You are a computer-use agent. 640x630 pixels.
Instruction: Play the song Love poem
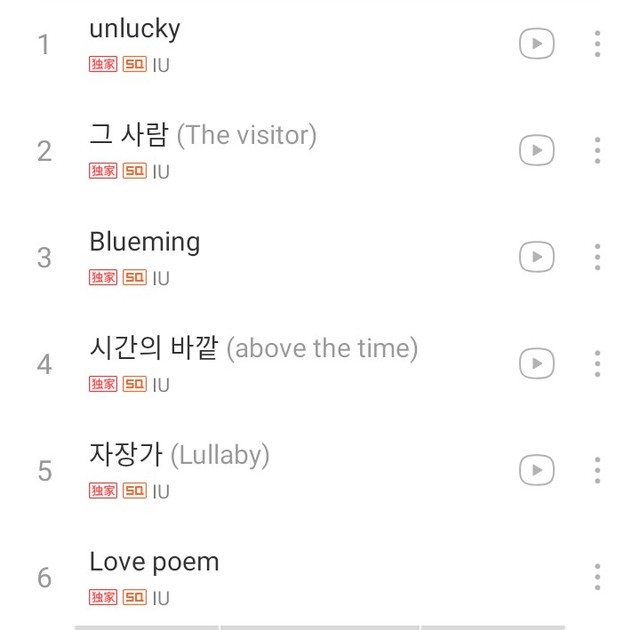click(154, 562)
